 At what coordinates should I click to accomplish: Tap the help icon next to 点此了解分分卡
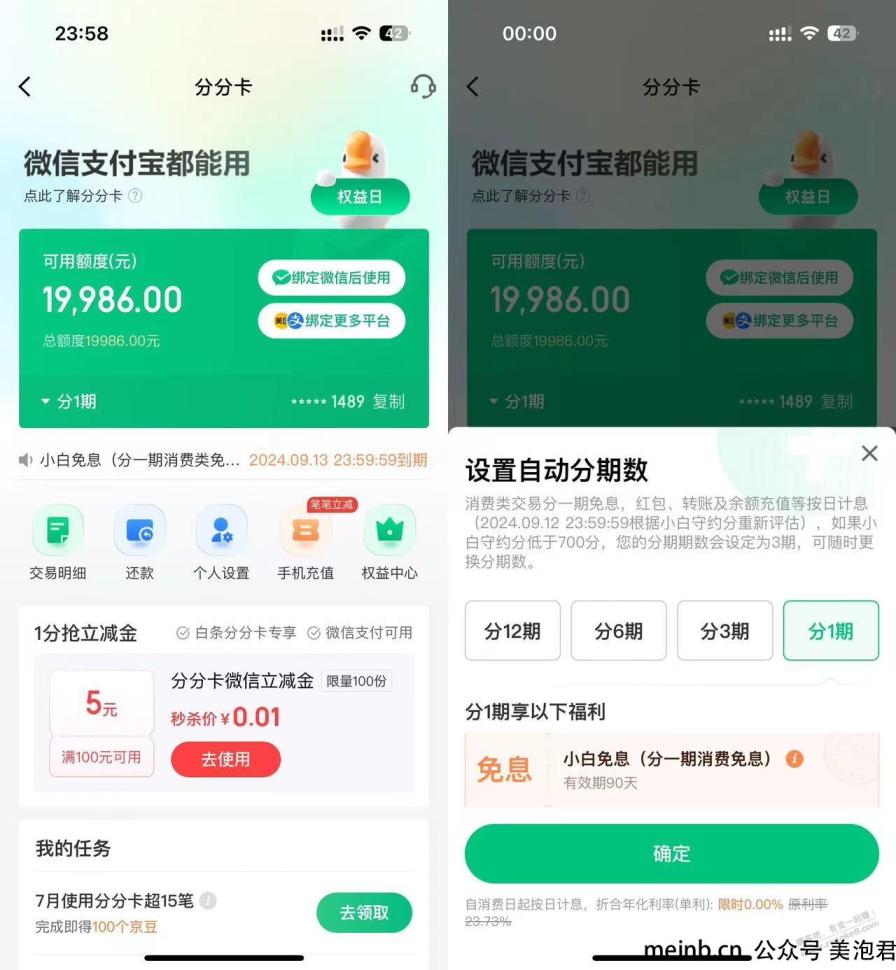[135, 196]
